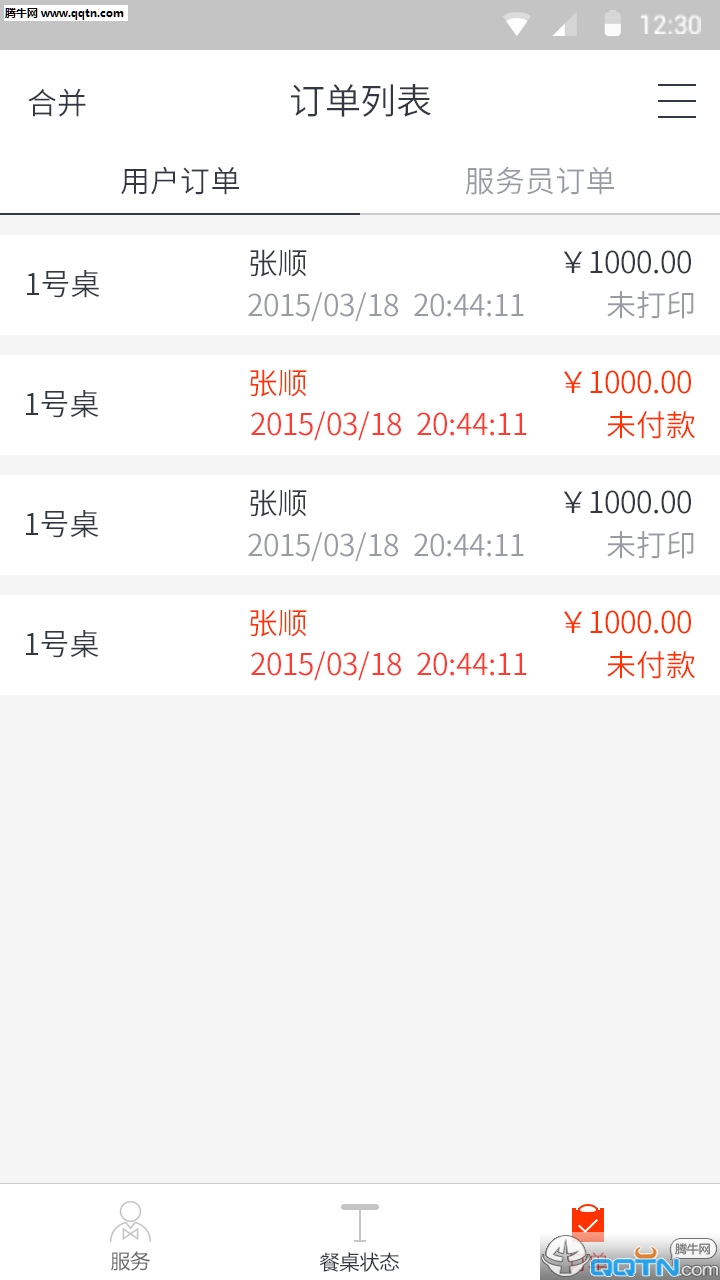This screenshot has width=720, height=1280.
Task: Tap the 合并 merge button
Action: 58,103
